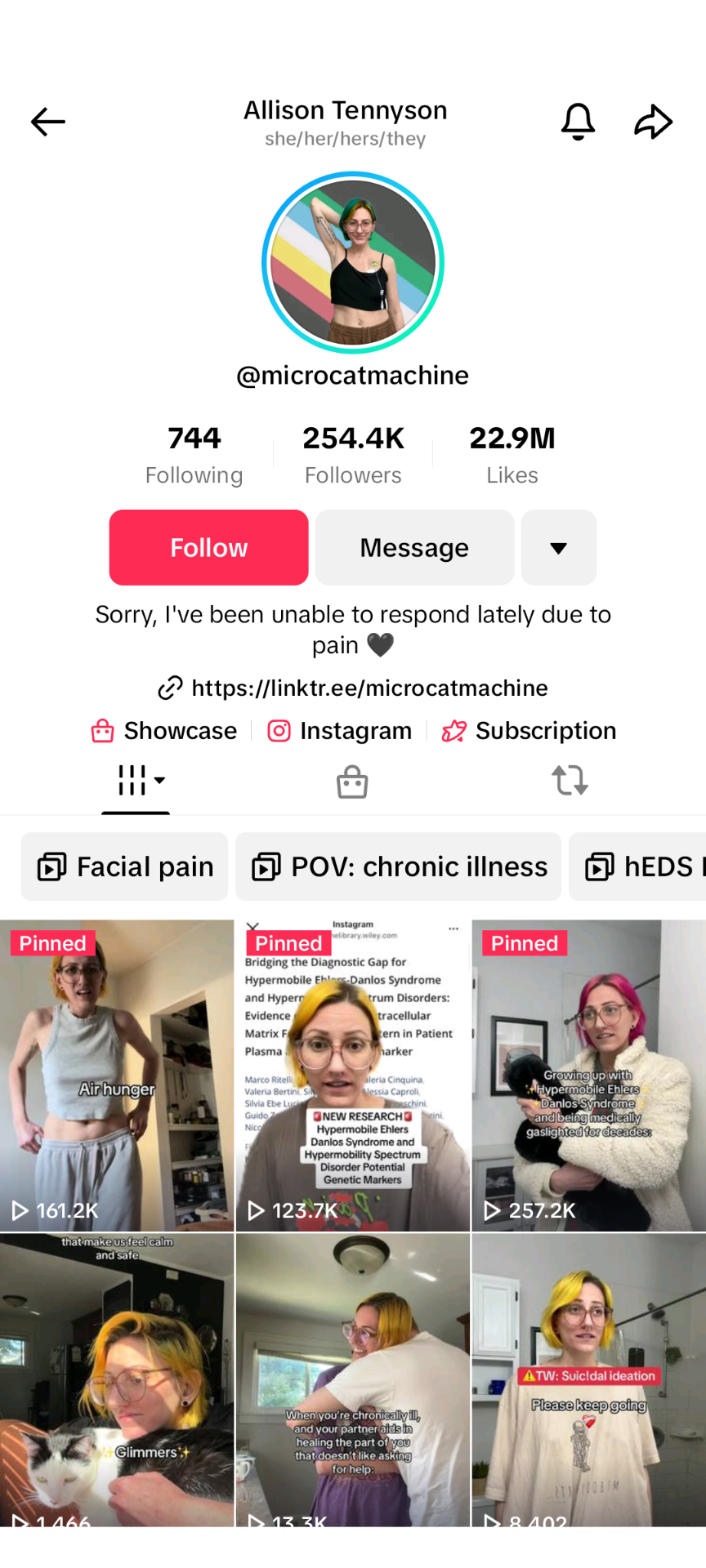View Subscription options
The height and width of the screenshot is (1568, 706).
click(529, 730)
